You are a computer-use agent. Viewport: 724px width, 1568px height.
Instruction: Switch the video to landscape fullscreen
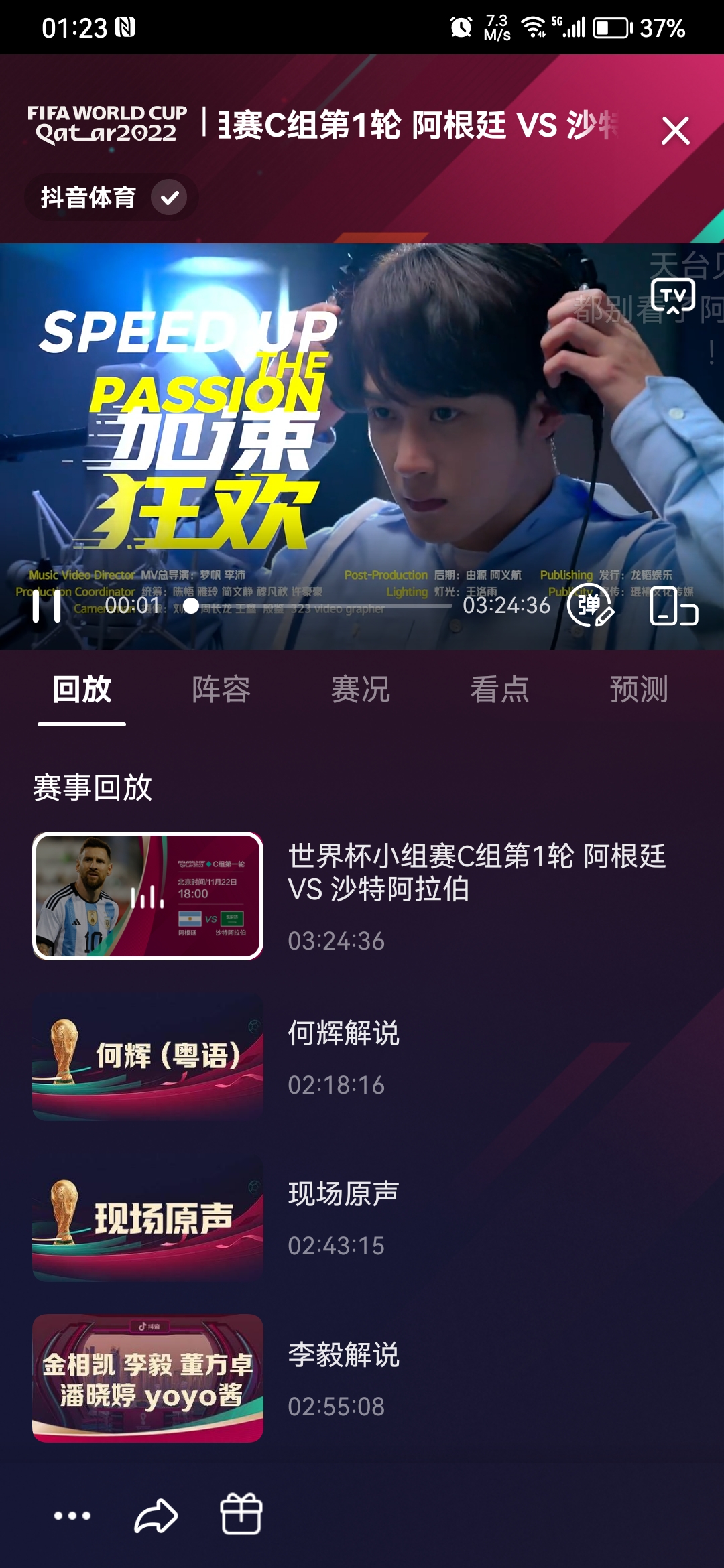pos(673,608)
